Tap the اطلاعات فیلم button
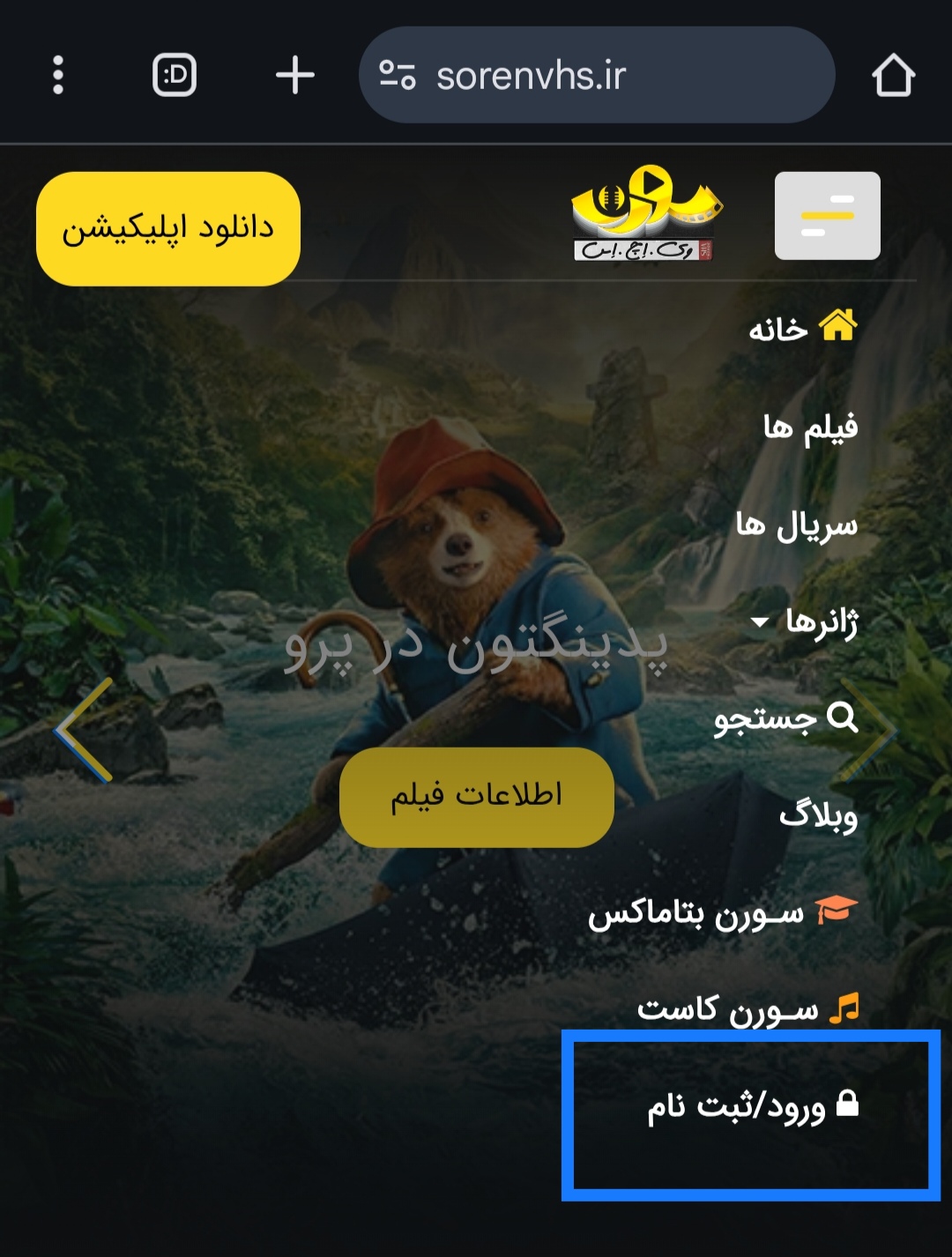 [476, 796]
